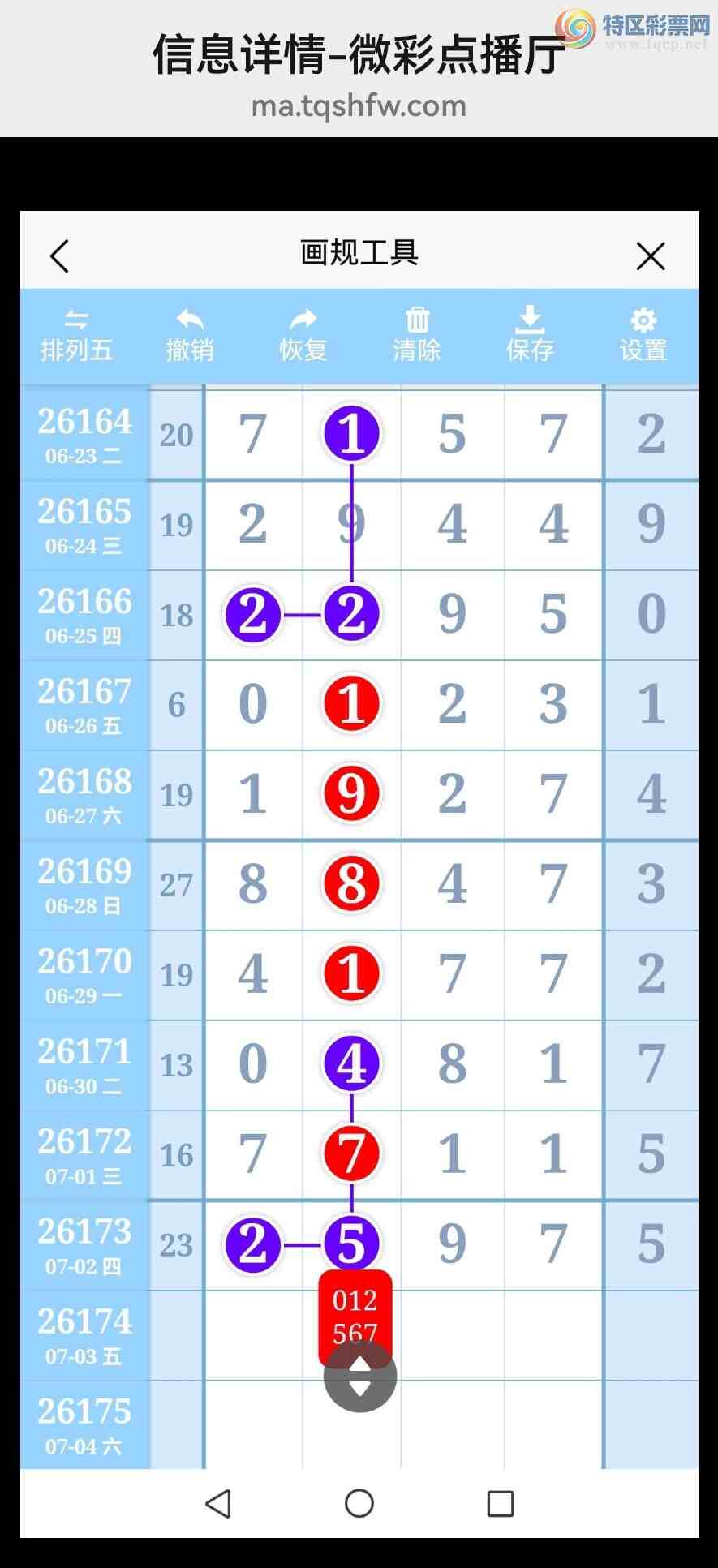Redo the mark with 恢复
718x1568 pixels.
click(303, 336)
